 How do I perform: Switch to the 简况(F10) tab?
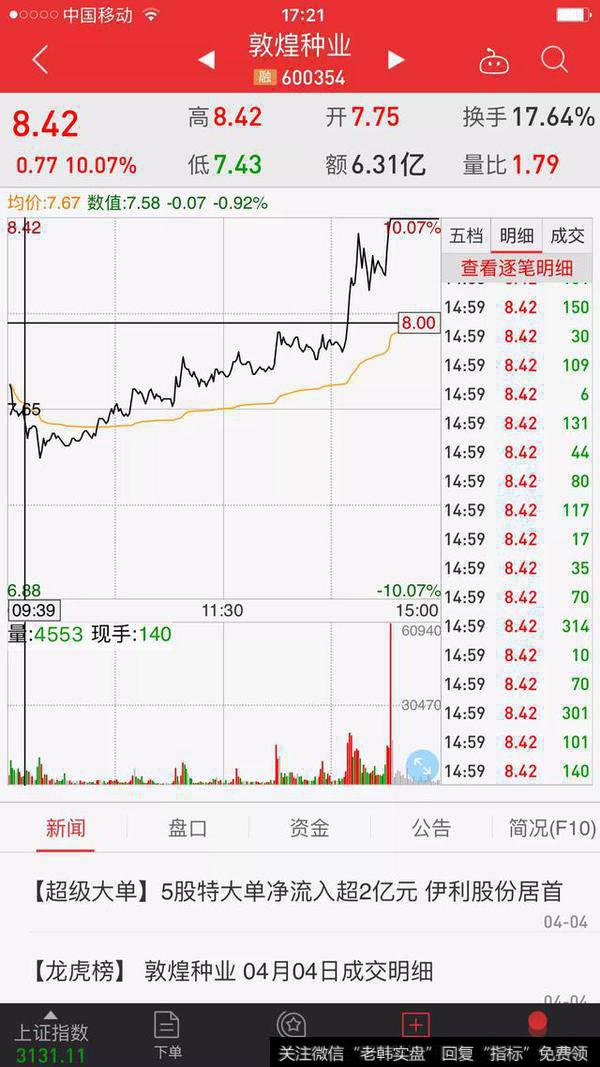[x=551, y=828]
